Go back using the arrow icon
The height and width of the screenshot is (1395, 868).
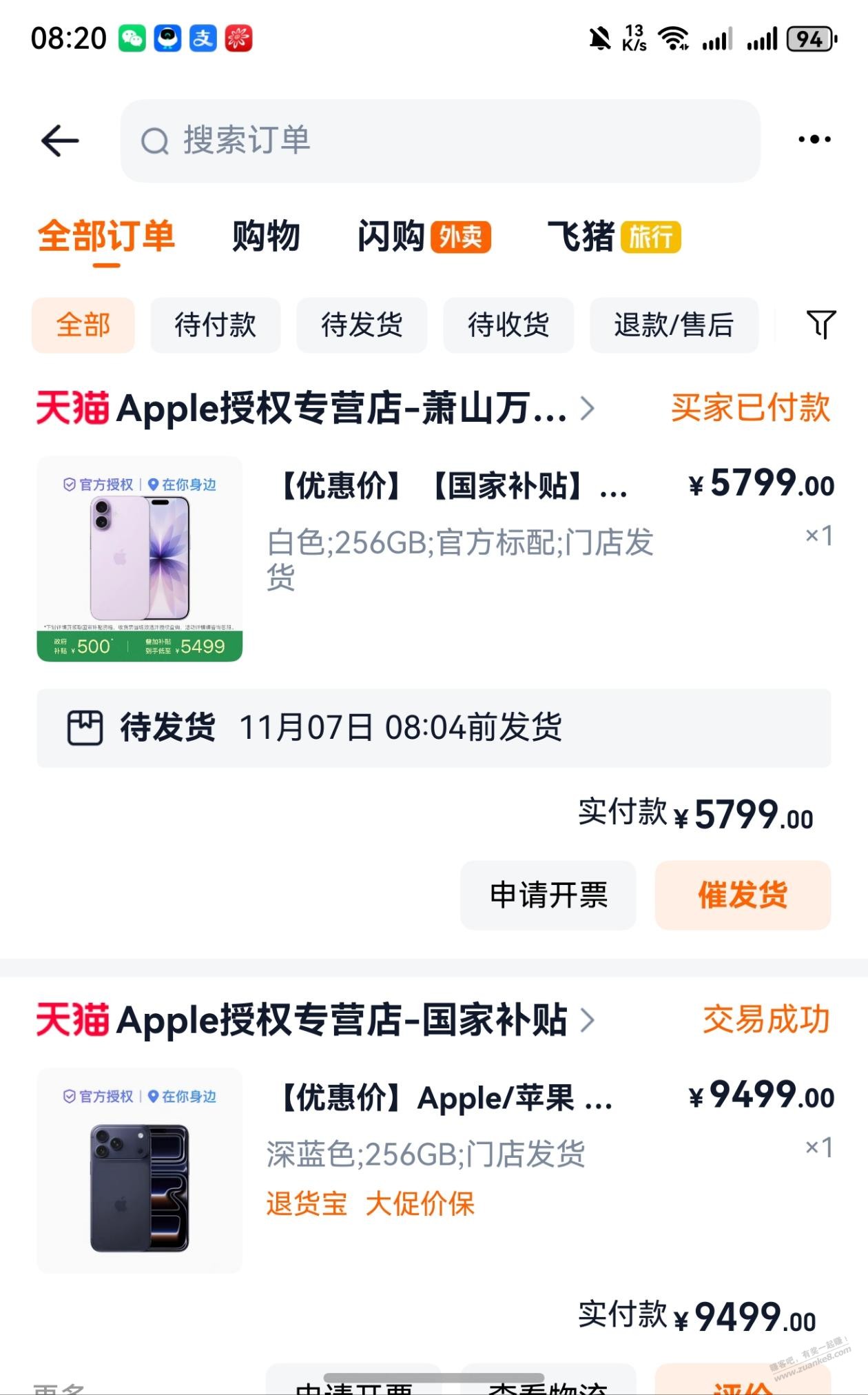[61, 141]
